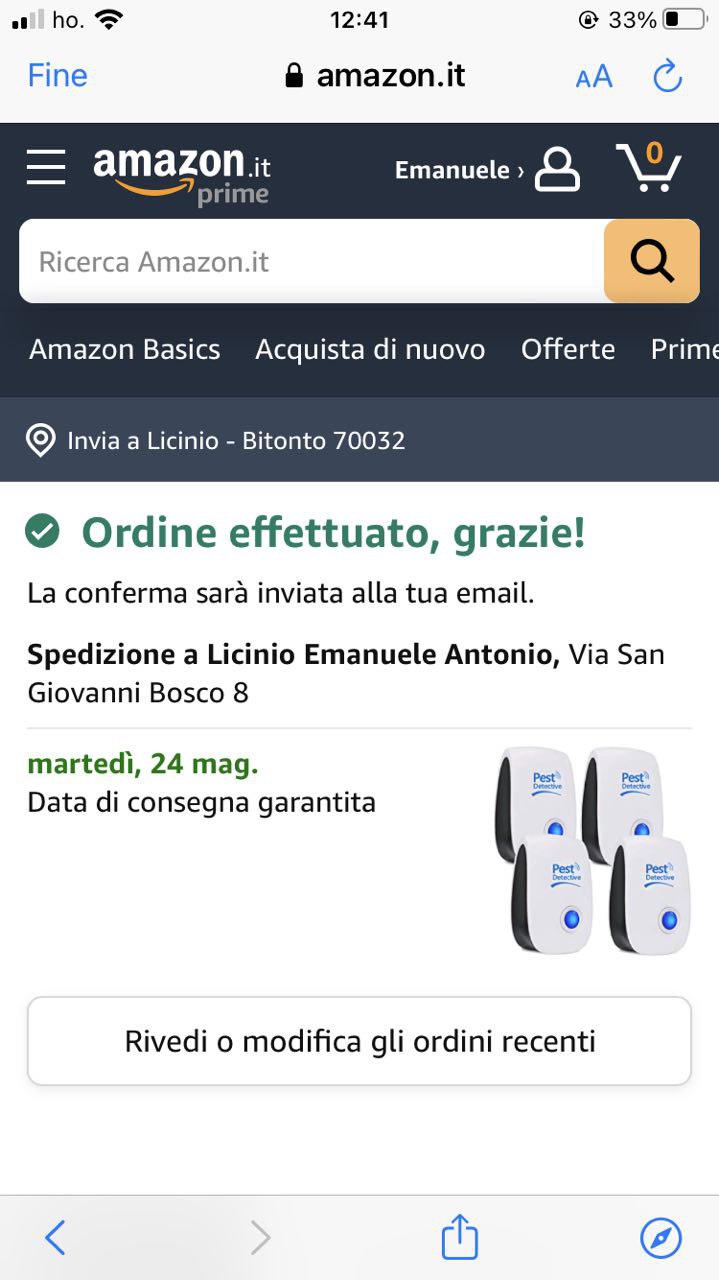Go to Acquista di nuovo
The image size is (719, 1280).
pyautogui.click(x=370, y=349)
